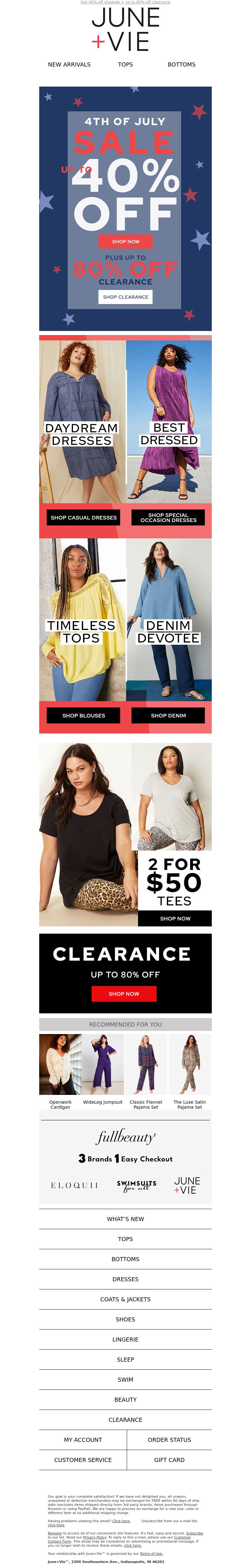Tap the Shop Blouses button
The height and width of the screenshot is (1568, 251).
tap(83, 715)
